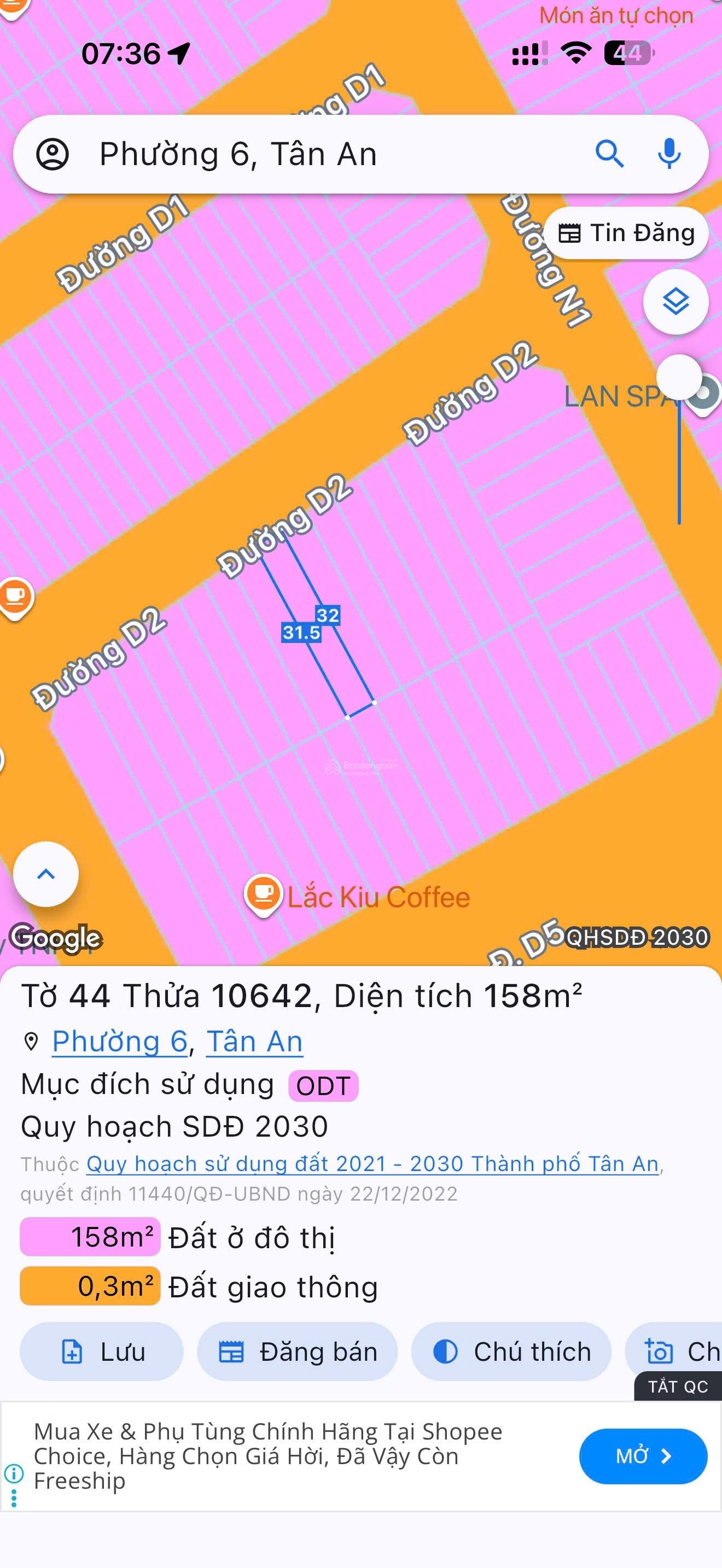Tap the location pin icon beside Phường 6
The height and width of the screenshot is (1568, 722).
(30, 1039)
